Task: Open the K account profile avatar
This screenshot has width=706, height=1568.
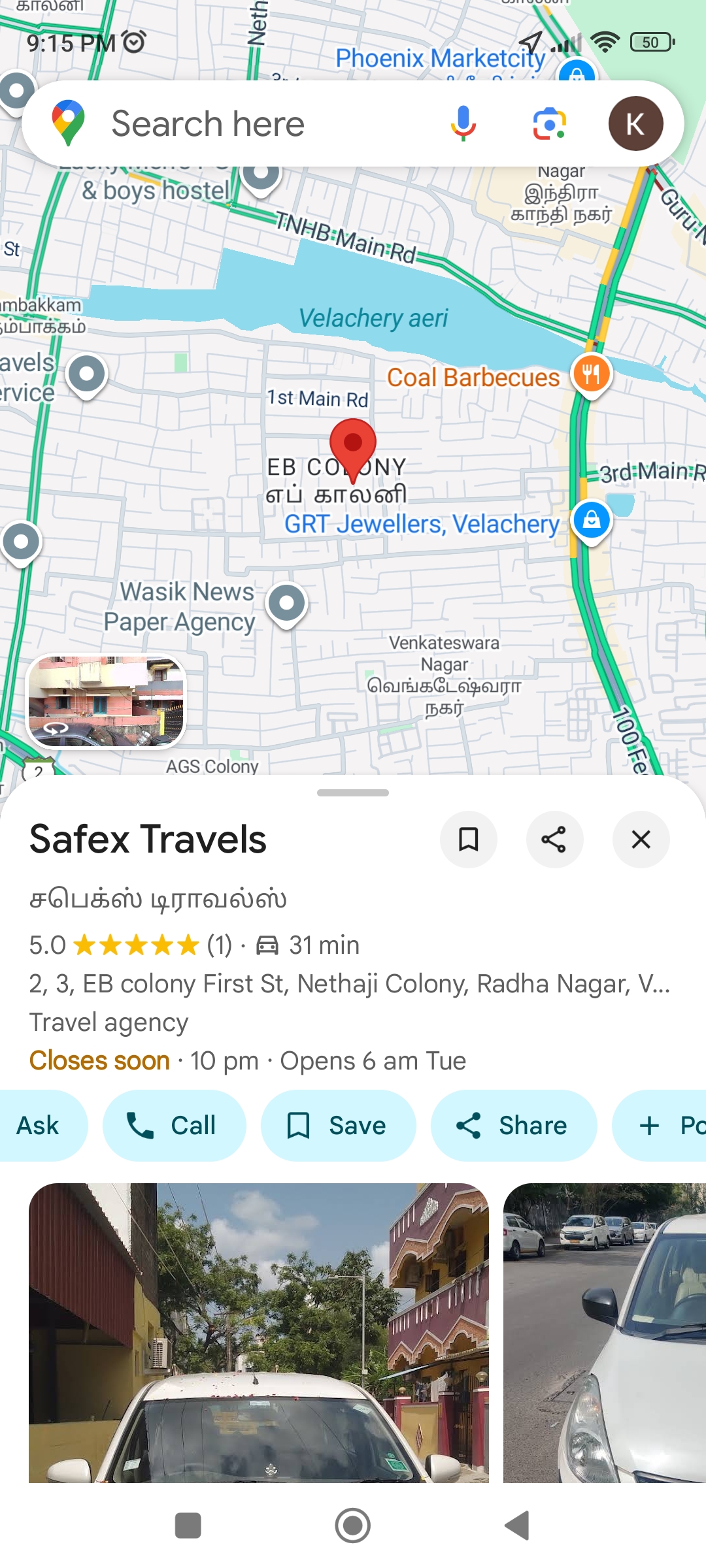Action: pos(635,123)
